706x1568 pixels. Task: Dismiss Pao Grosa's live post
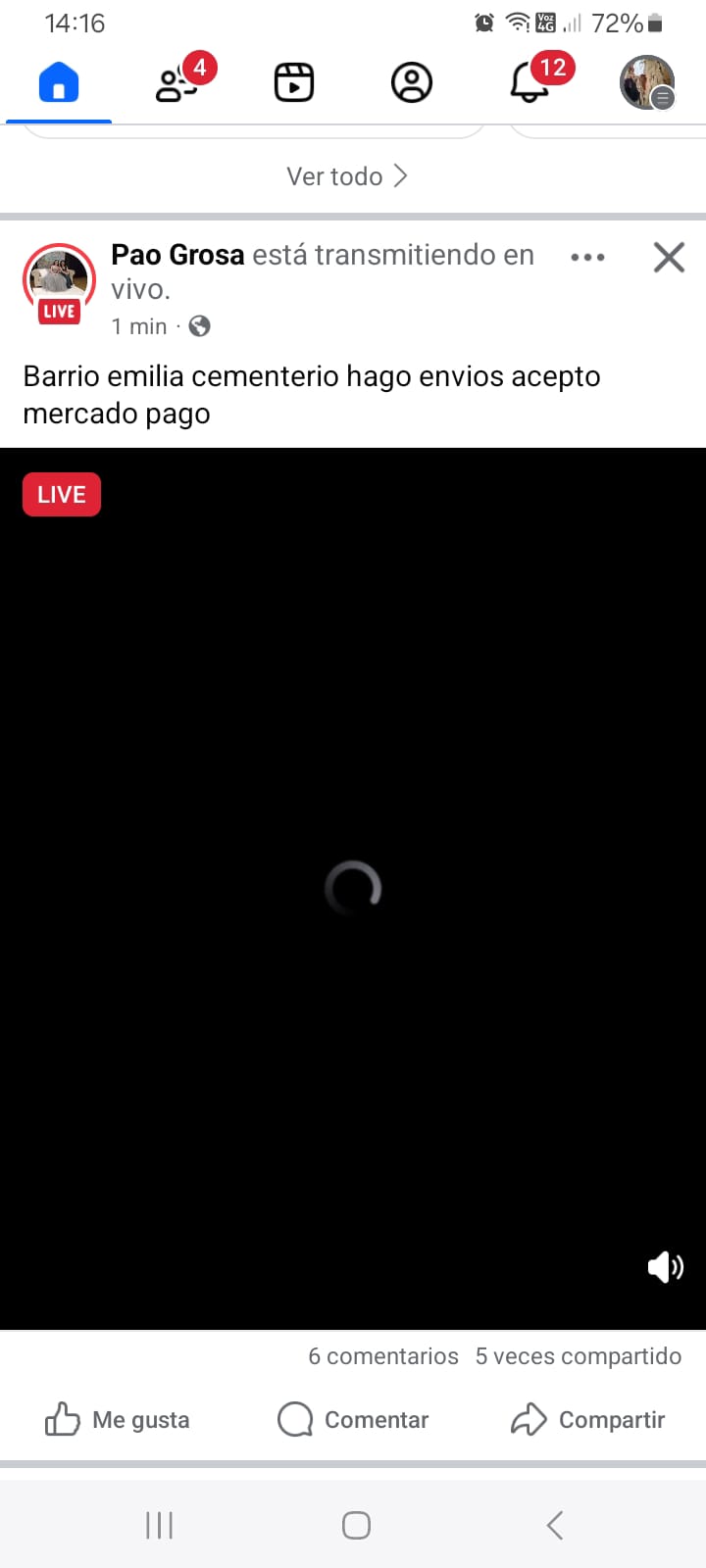pos(669,257)
